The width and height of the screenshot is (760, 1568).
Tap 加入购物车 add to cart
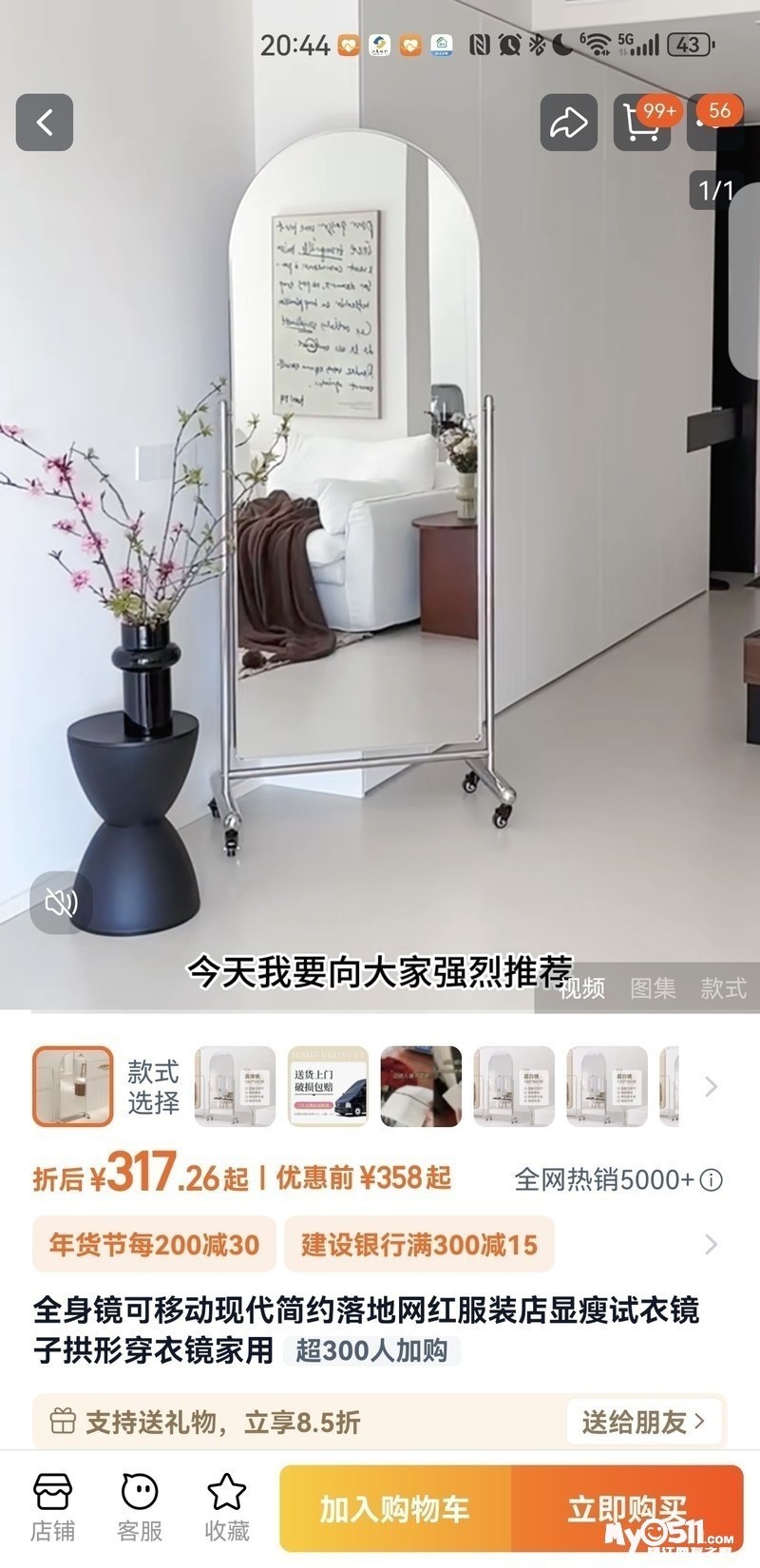tap(394, 1509)
